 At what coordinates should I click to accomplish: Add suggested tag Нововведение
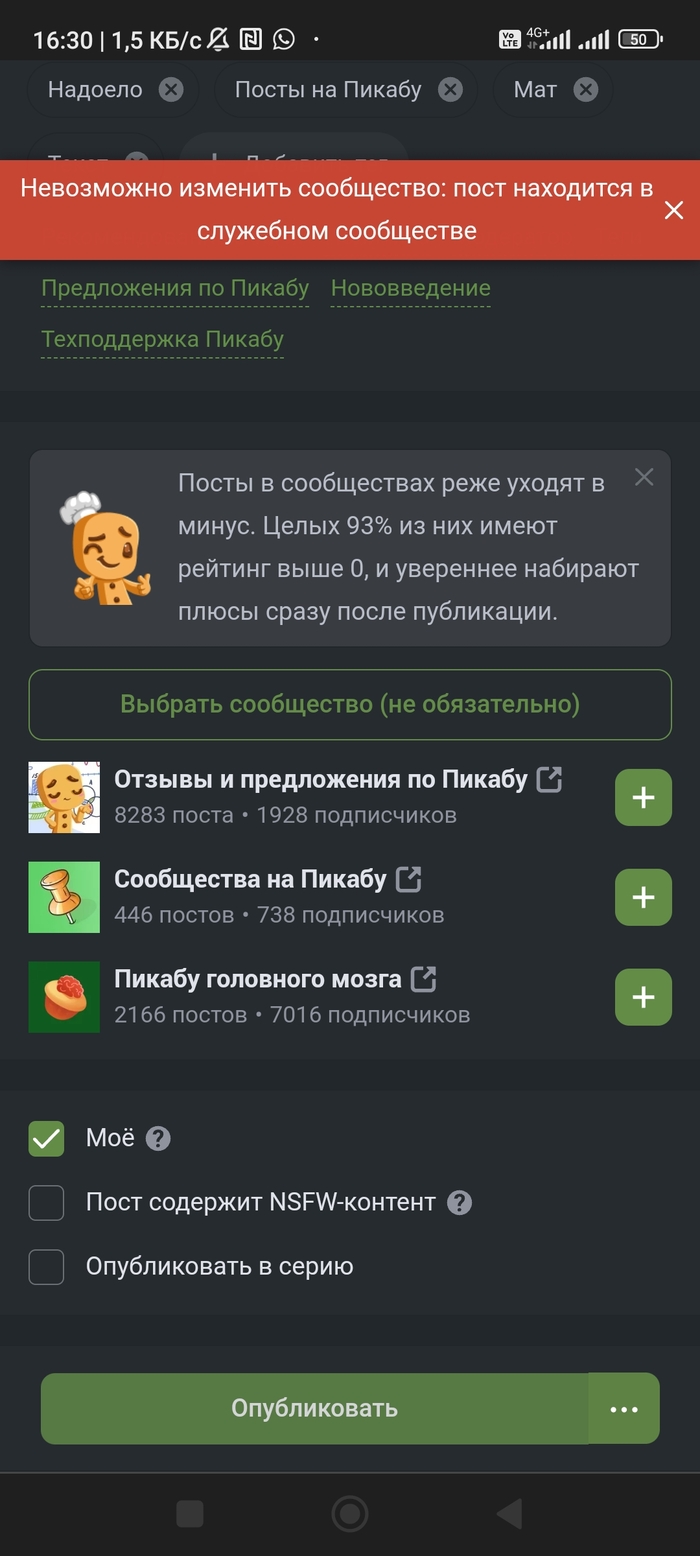click(x=410, y=289)
